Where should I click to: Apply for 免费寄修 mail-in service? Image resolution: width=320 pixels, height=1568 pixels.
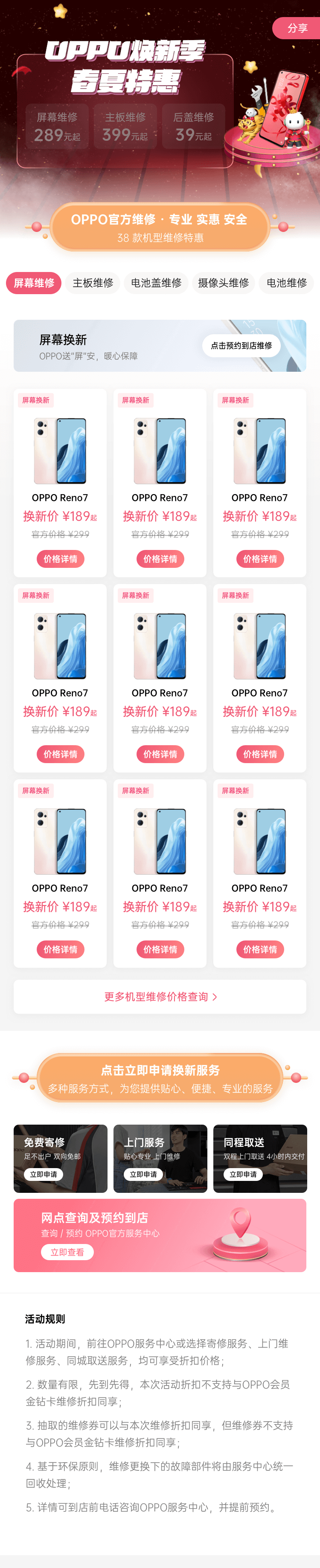coord(44,1174)
